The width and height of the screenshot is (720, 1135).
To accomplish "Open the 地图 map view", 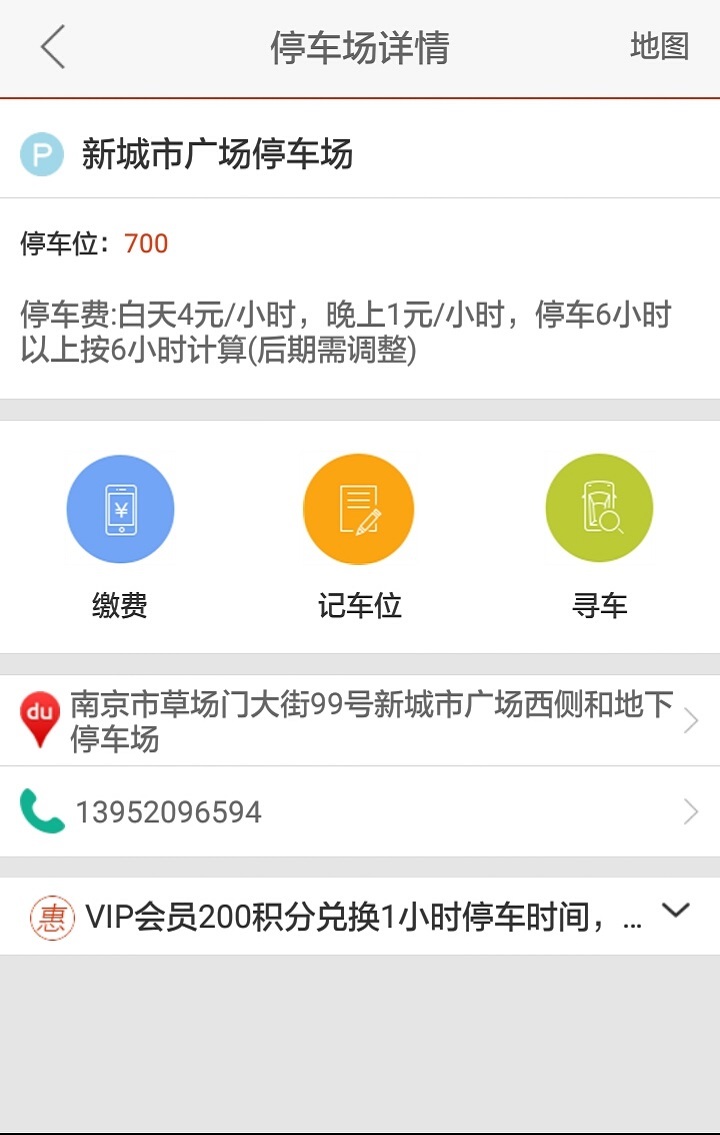I will click(660, 47).
